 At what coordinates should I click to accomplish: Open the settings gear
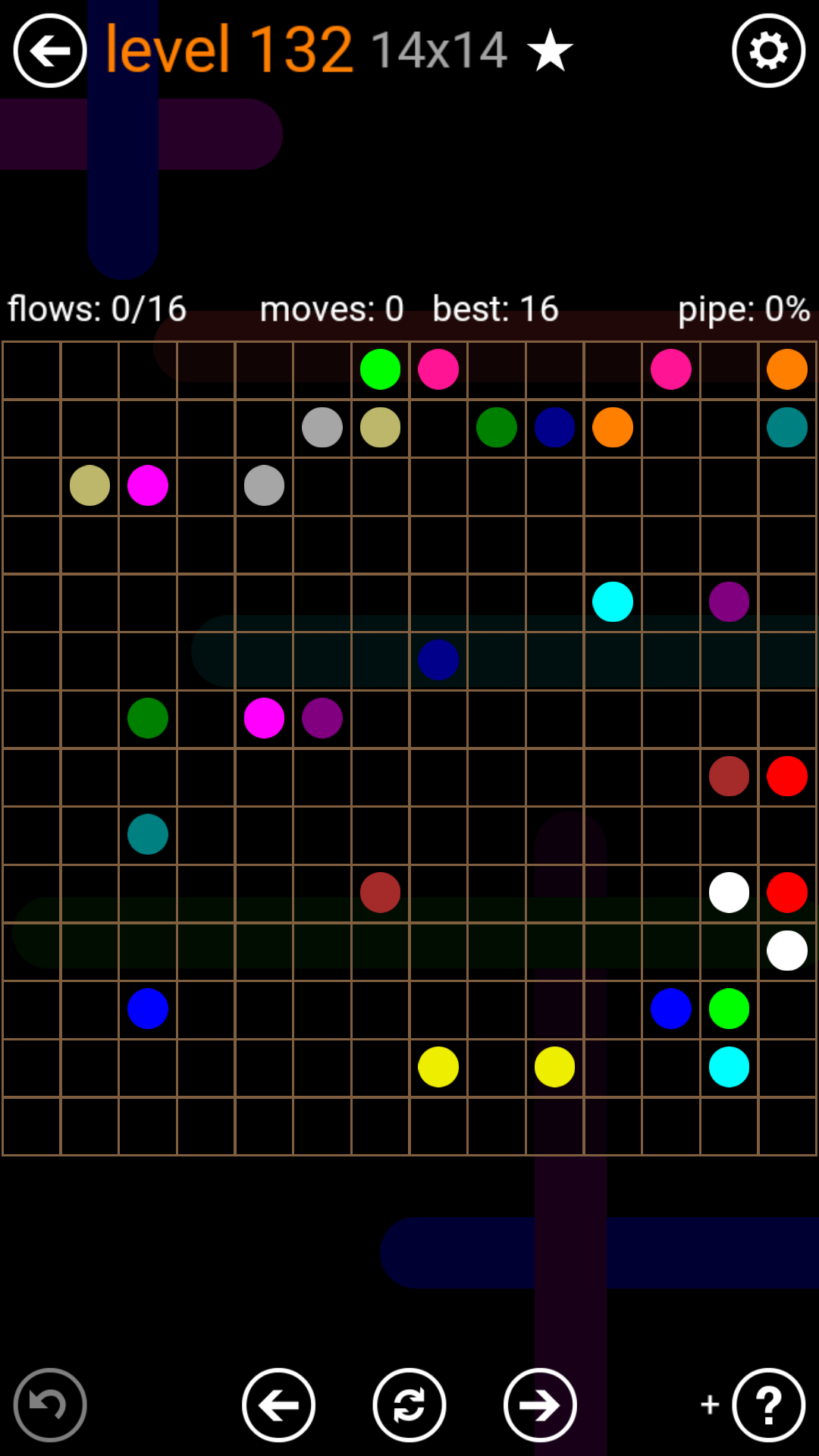768,51
